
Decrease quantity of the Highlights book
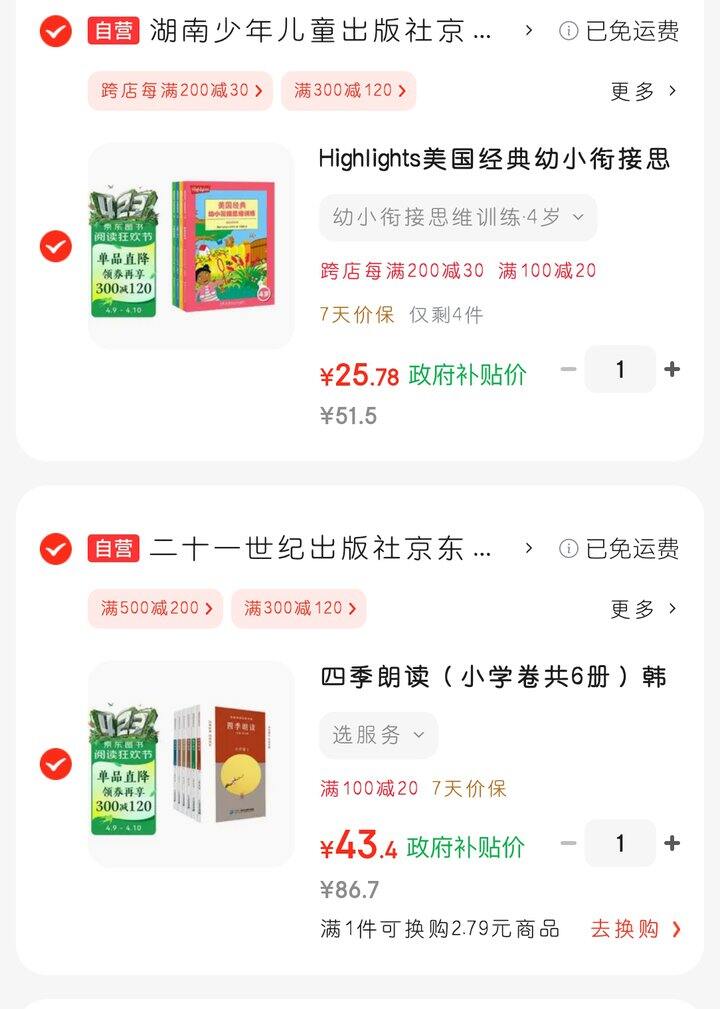point(568,369)
